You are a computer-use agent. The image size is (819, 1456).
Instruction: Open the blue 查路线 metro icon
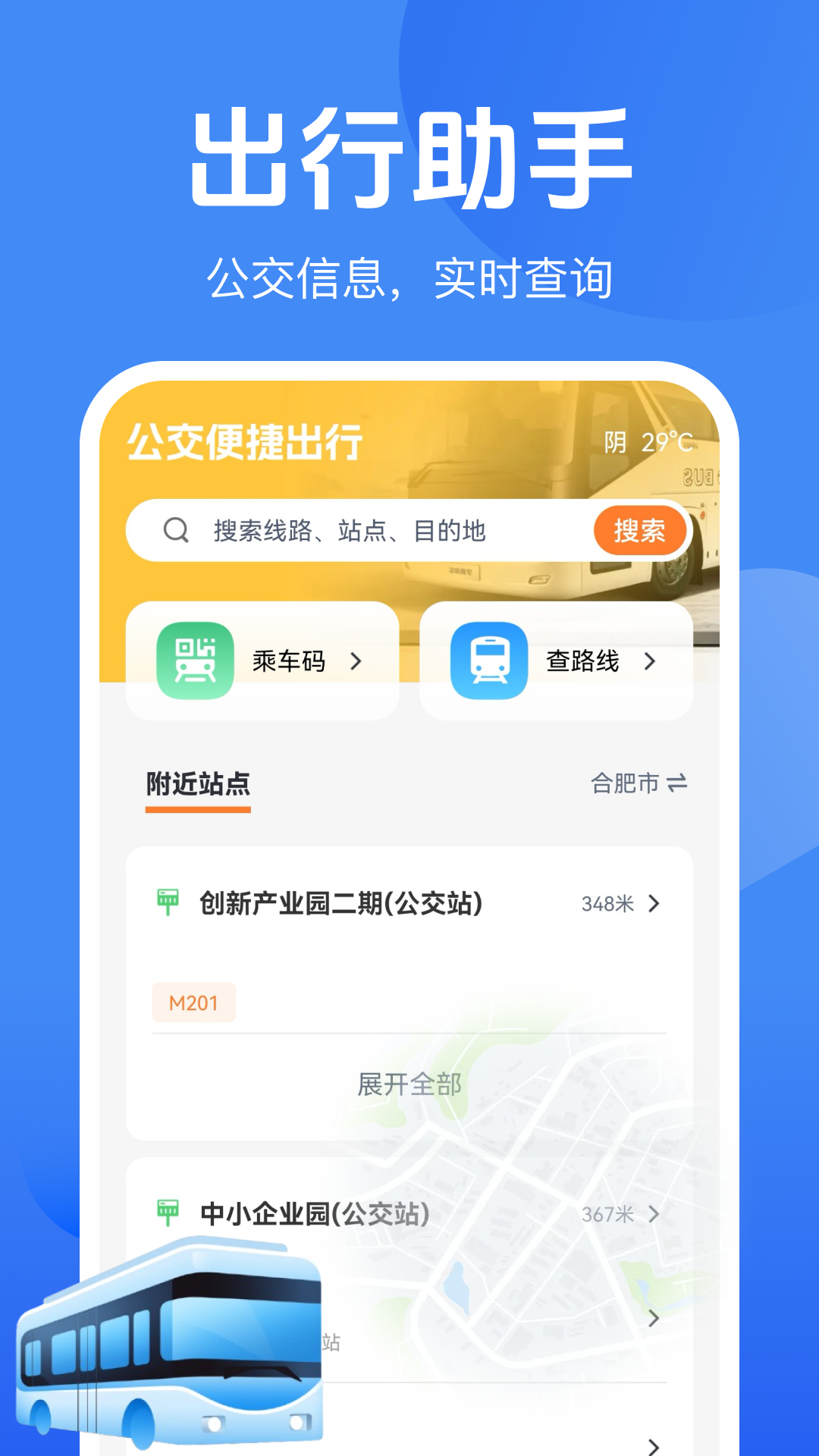click(x=490, y=660)
